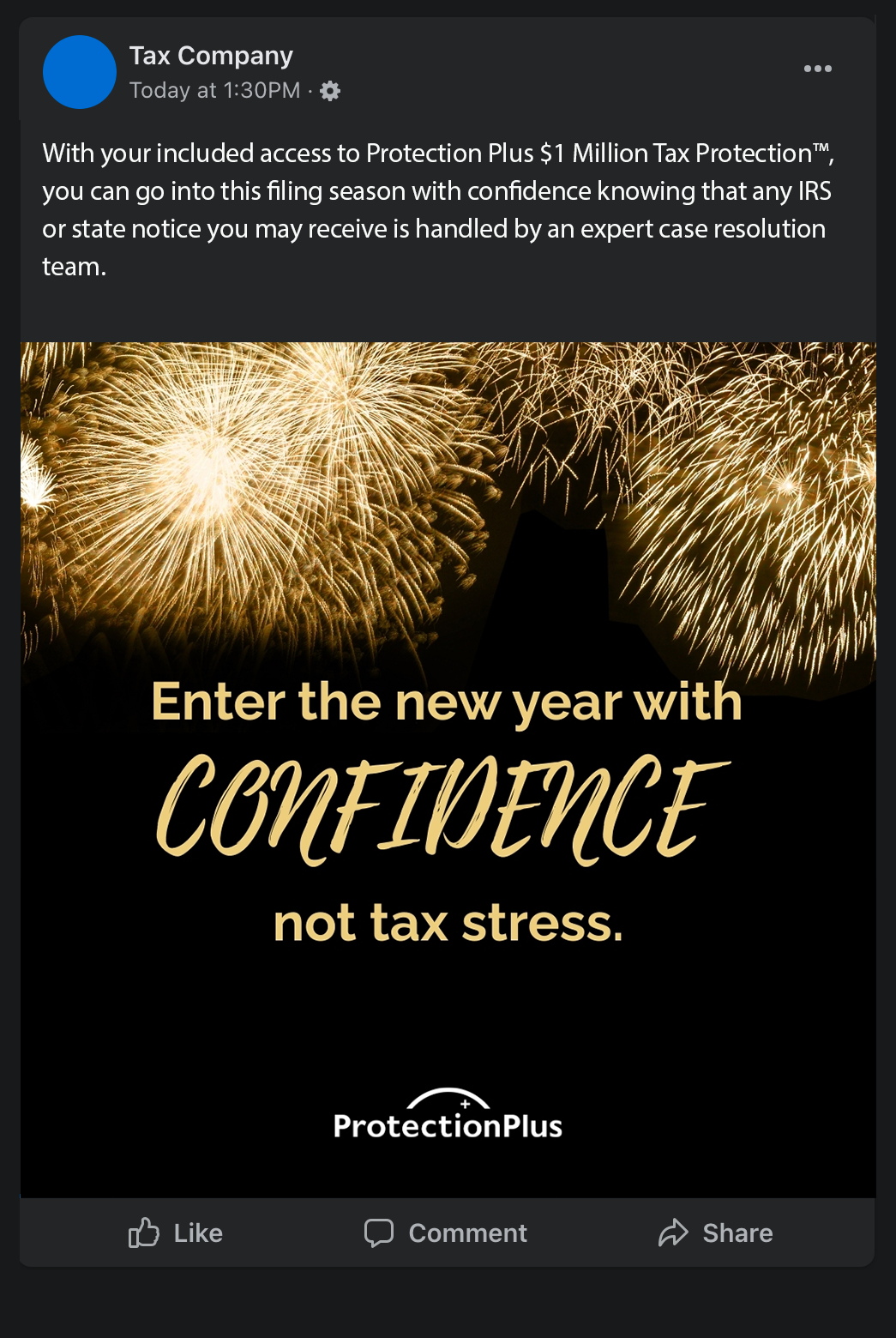The height and width of the screenshot is (1338, 896).
Task: Share the Tax Company post
Action: [x=716, y=1233]
